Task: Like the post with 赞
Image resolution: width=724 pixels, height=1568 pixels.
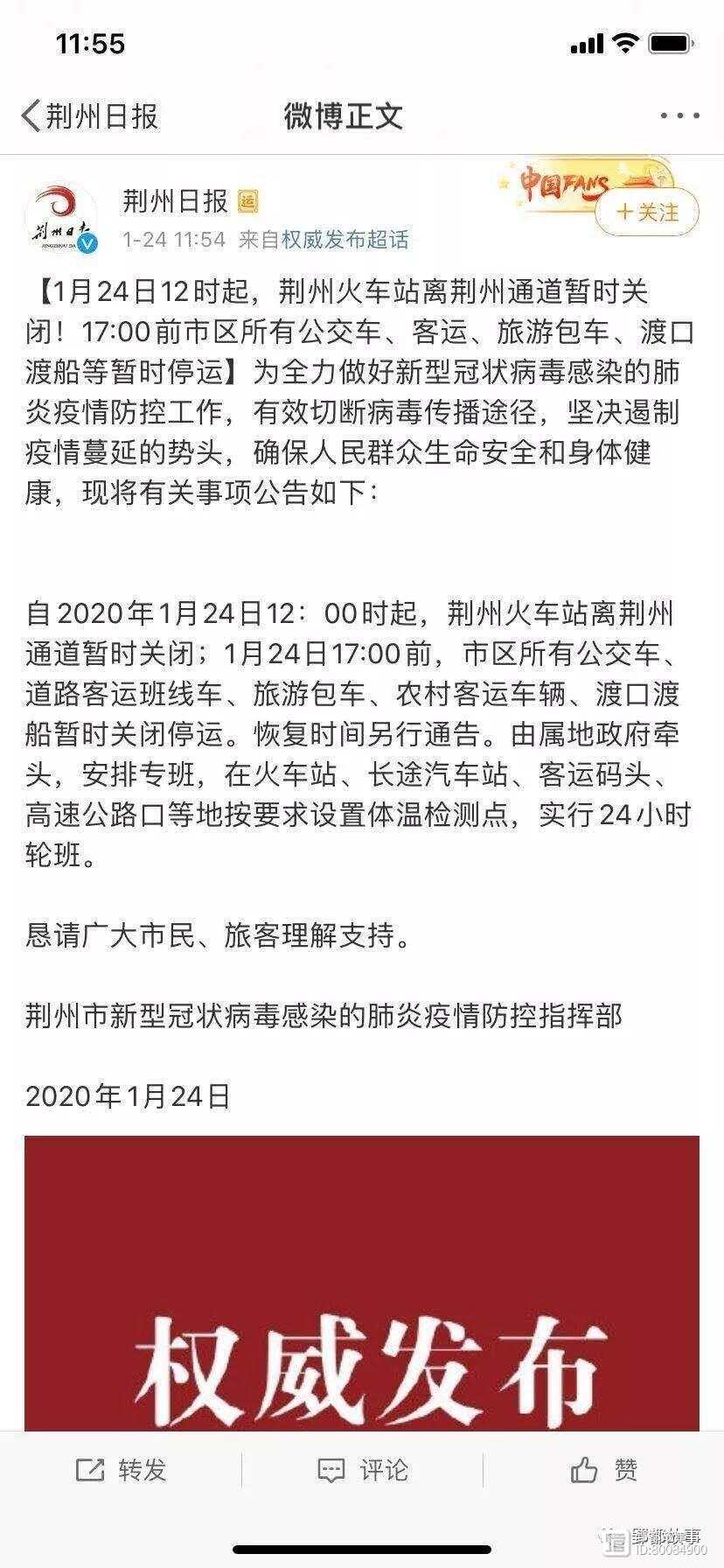Action: [x=604, y=1470]
